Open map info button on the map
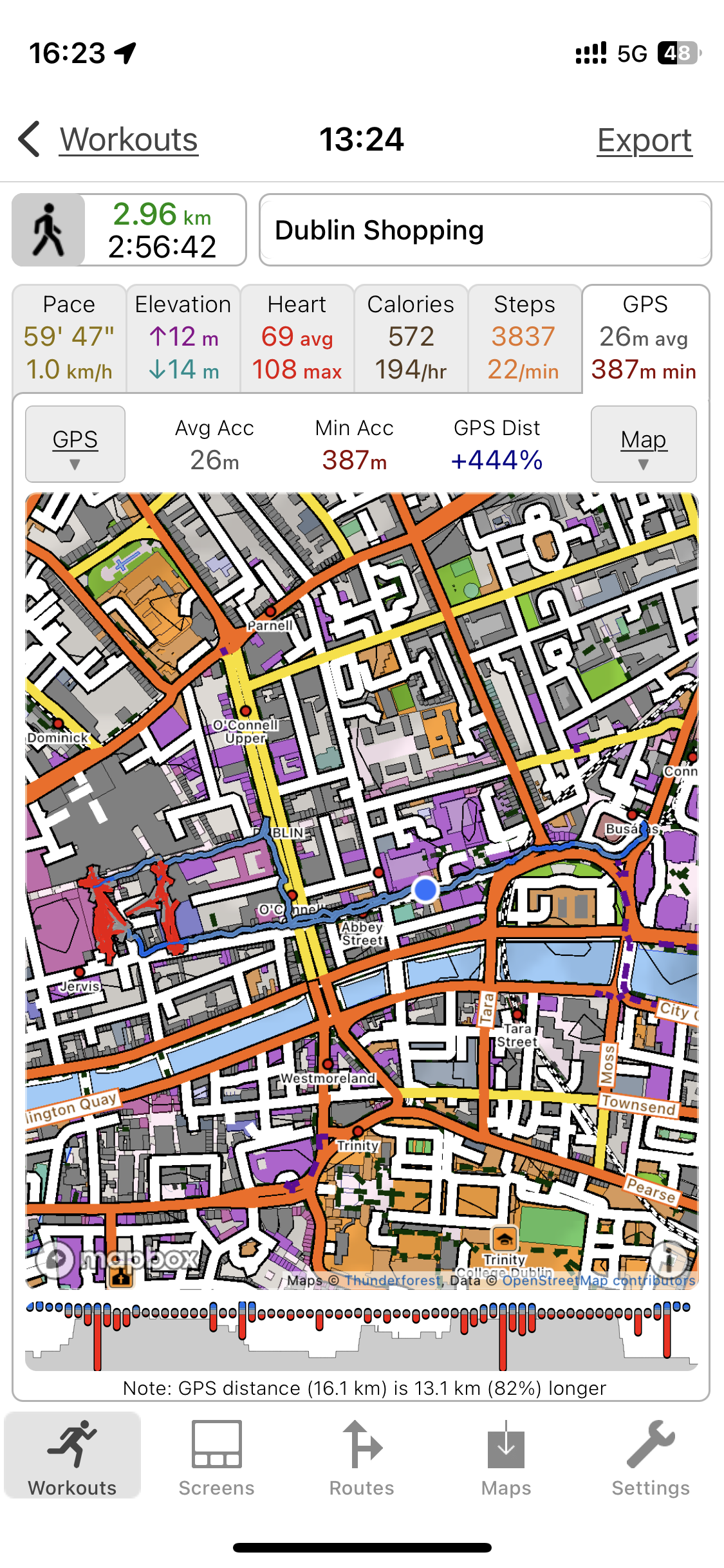The height and width of the screenshot is (1568, 724). point(669,1258)
